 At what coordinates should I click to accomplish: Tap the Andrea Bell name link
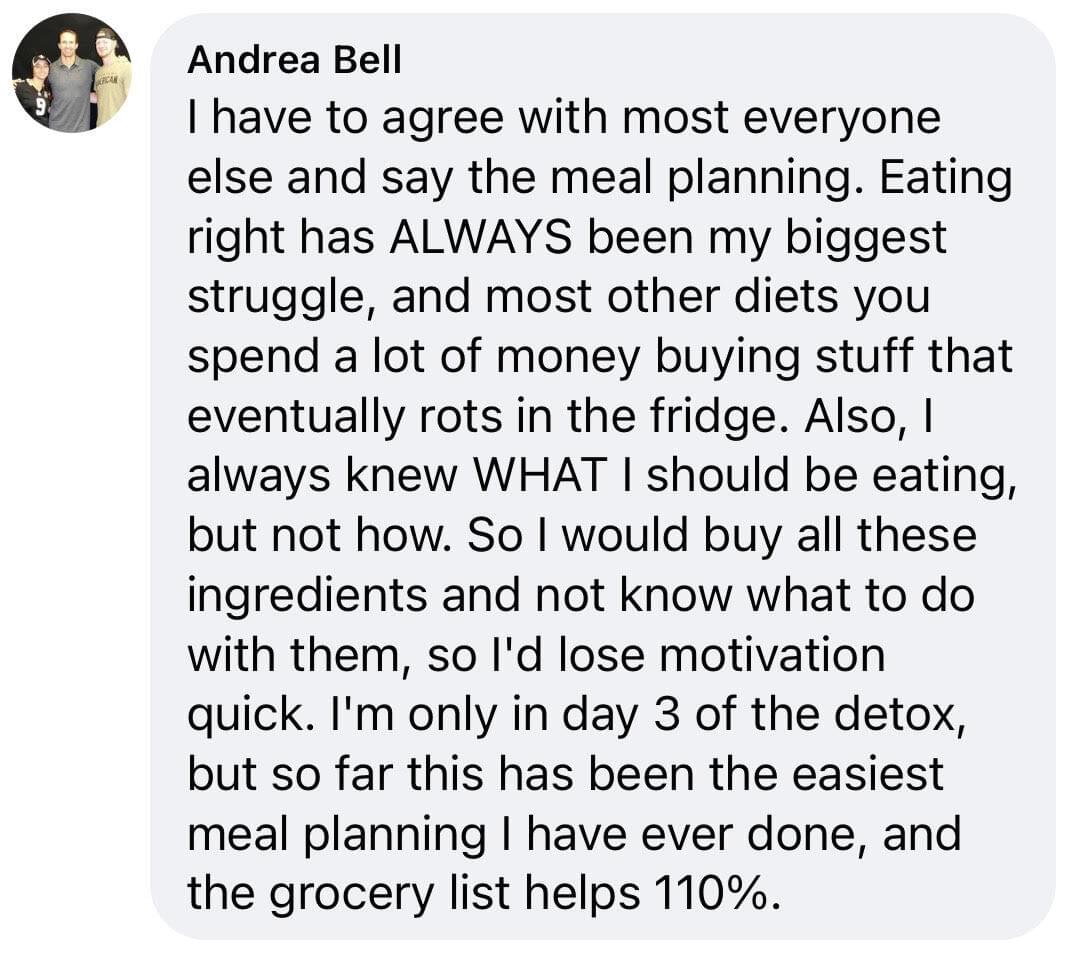[x=294, y=61]
